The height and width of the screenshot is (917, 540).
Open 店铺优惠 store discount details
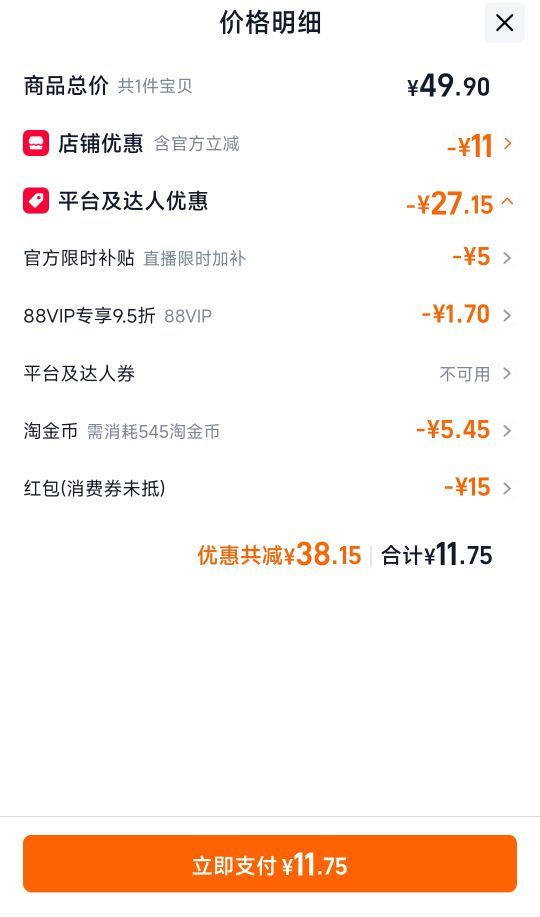268,144
